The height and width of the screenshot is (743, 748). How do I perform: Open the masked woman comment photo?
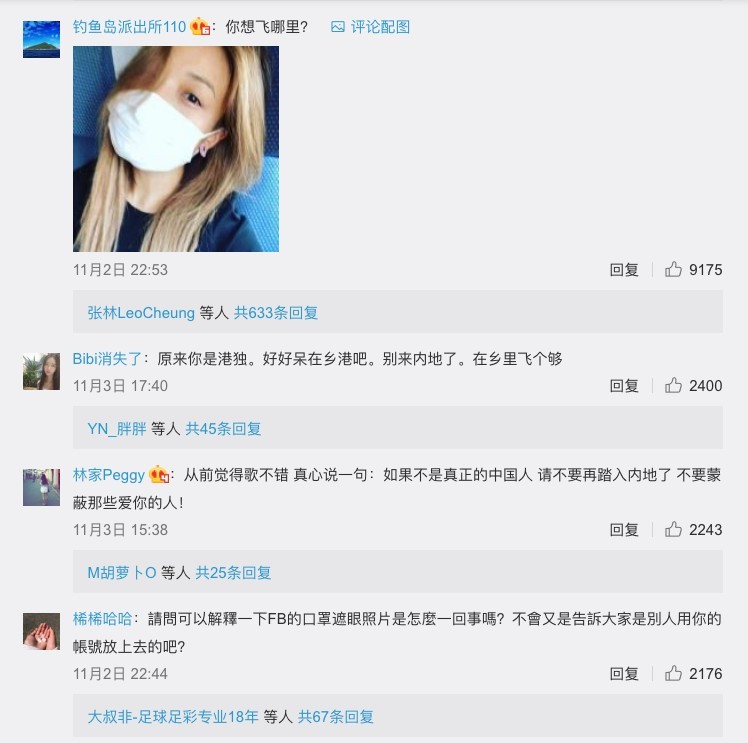click(x=175, y=148)
